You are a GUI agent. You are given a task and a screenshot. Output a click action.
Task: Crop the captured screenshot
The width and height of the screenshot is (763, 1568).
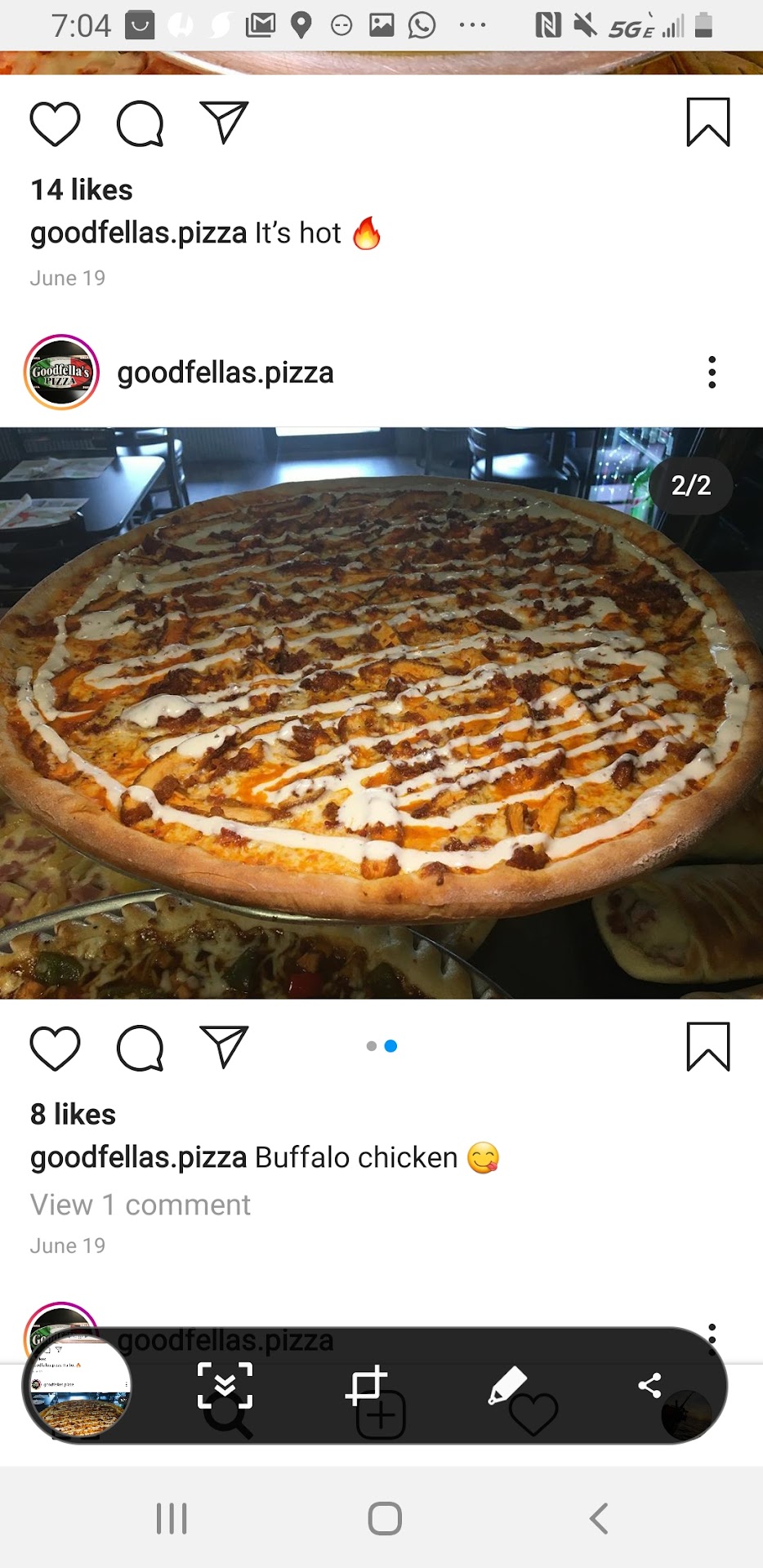(x=365, y=1385)
